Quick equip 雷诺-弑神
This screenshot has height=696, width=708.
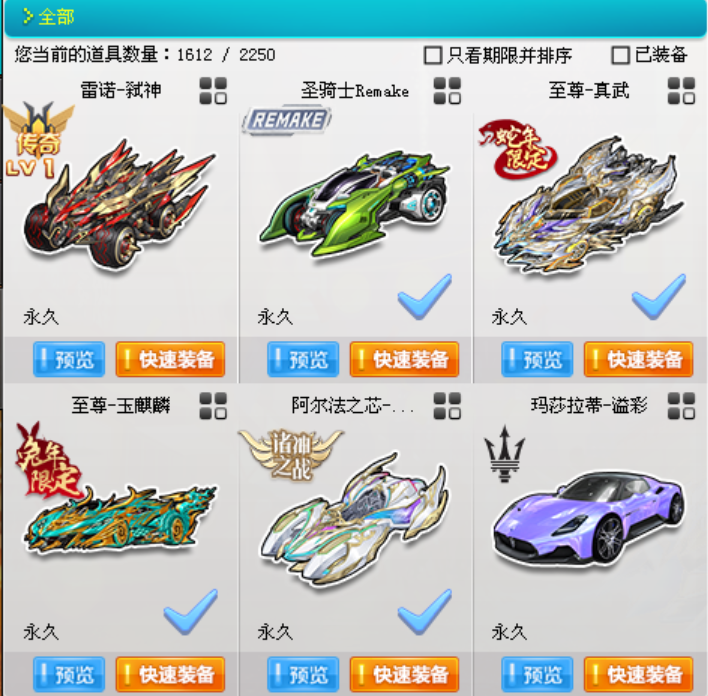click(170, 360)
